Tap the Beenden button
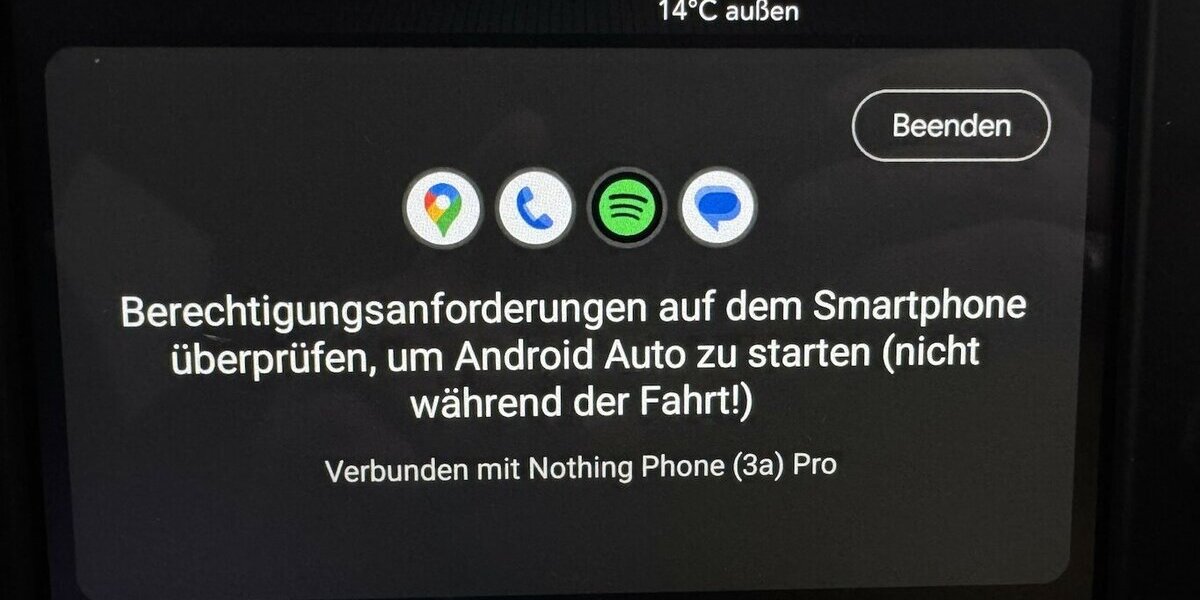 tap(951, 126)
